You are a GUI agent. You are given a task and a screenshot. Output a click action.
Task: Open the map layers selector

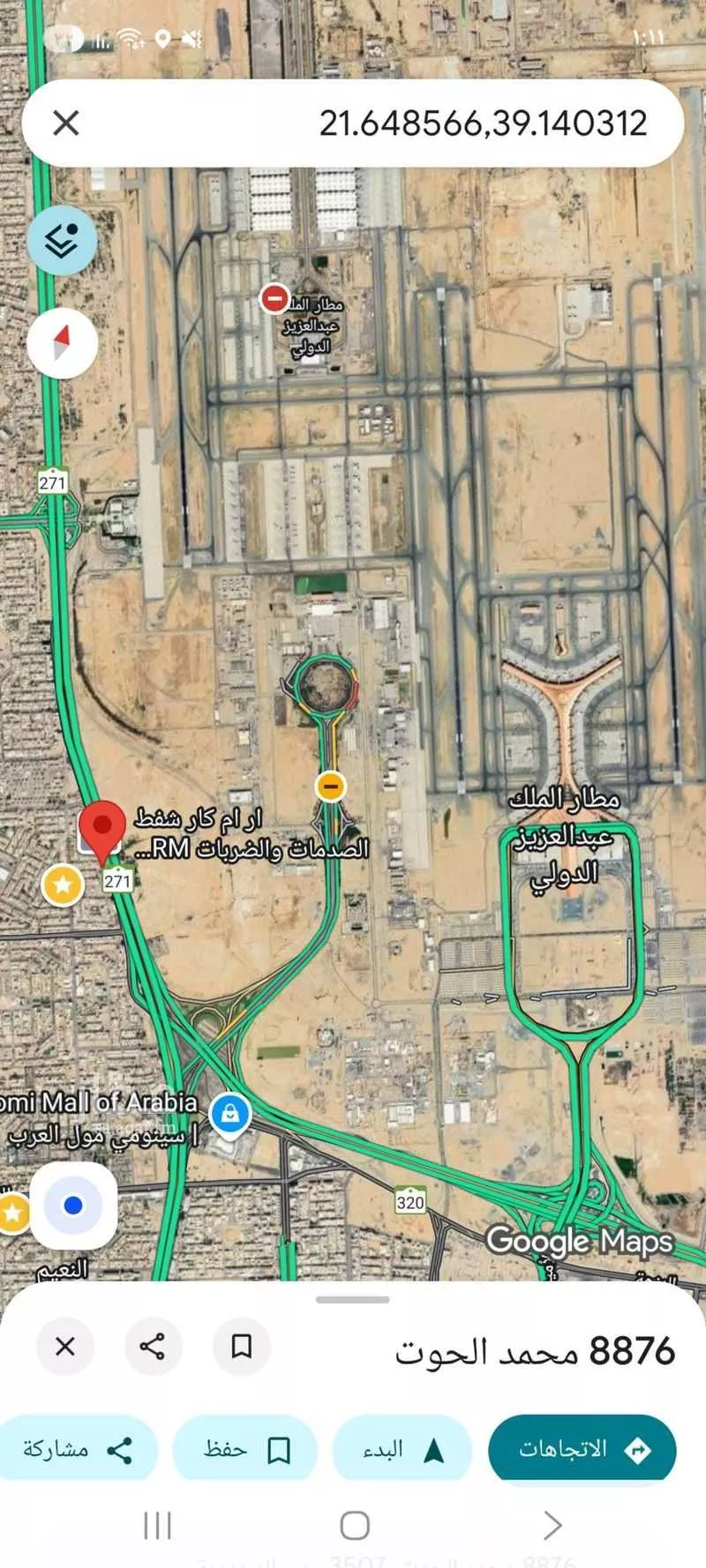(62, 240)
